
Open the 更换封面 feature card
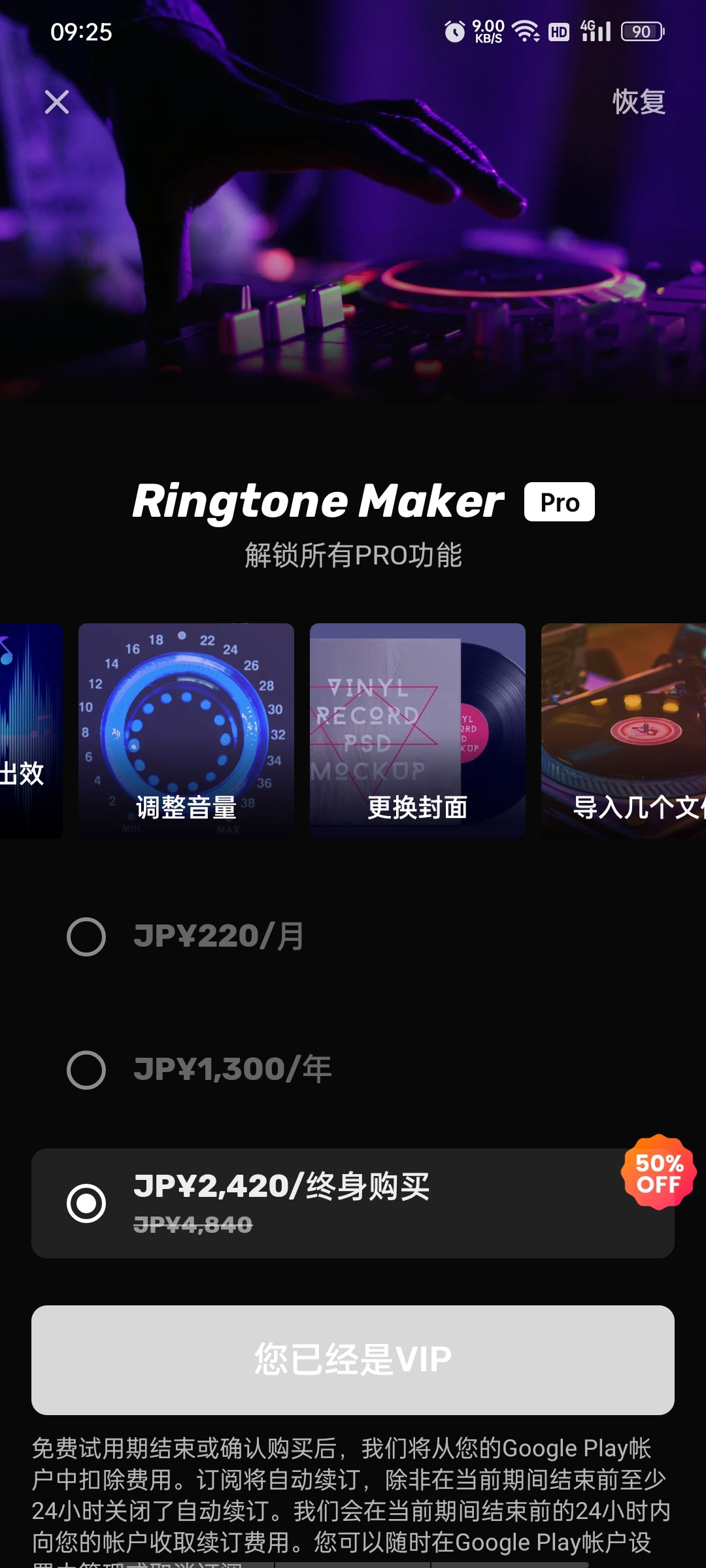point(418,730)
